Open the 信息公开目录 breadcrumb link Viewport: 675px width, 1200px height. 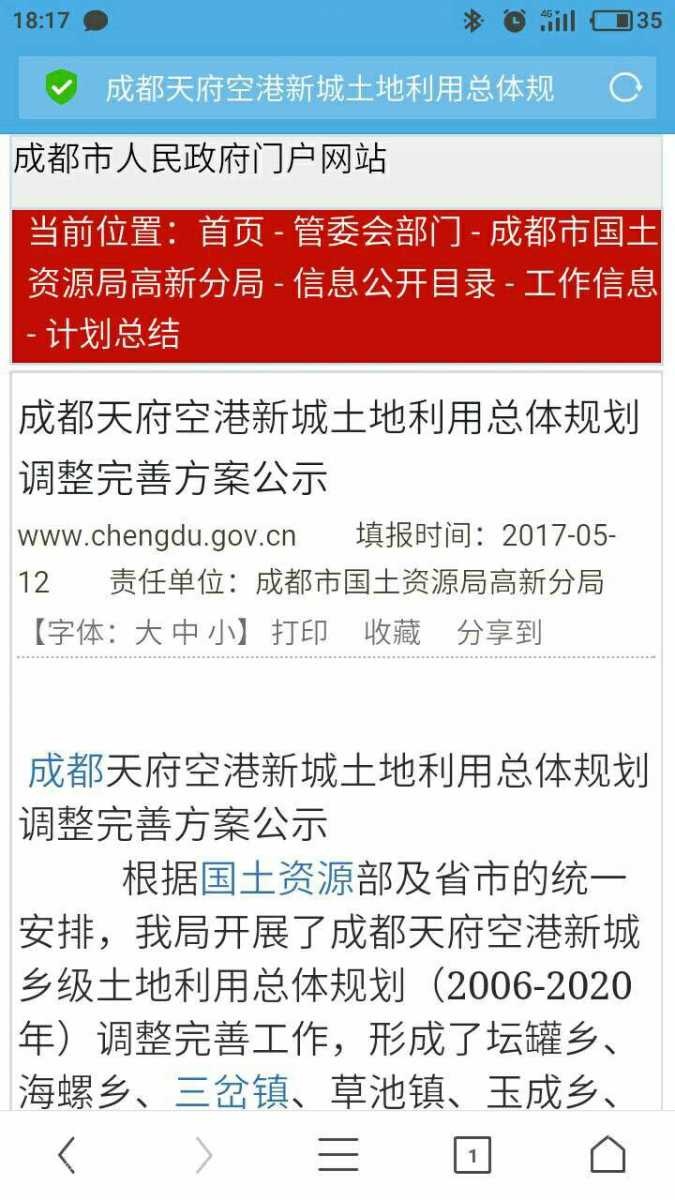click(394, 283)
